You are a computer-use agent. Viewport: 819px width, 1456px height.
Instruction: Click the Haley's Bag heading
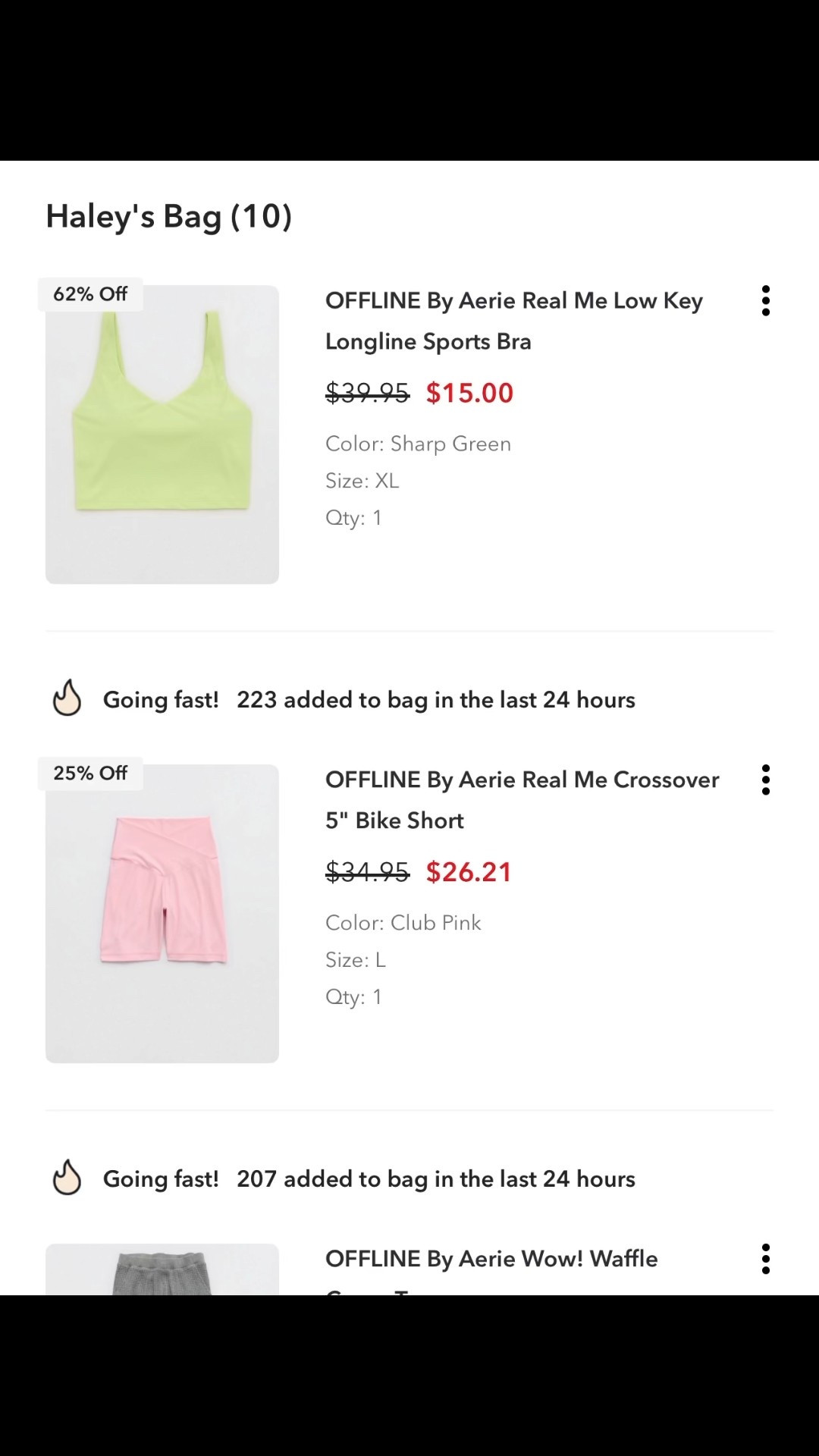(x=169, y=217)
